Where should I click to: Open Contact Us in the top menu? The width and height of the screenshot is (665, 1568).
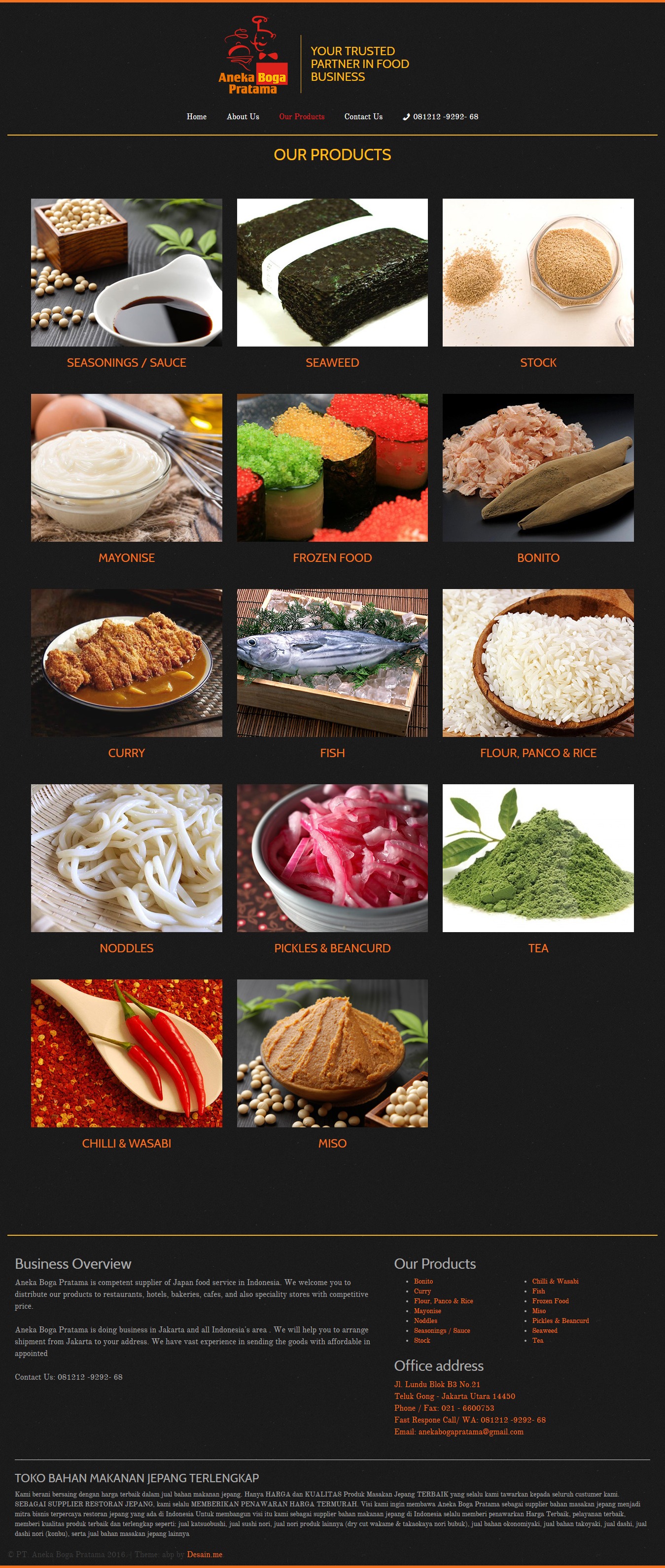tap(363, 117)
